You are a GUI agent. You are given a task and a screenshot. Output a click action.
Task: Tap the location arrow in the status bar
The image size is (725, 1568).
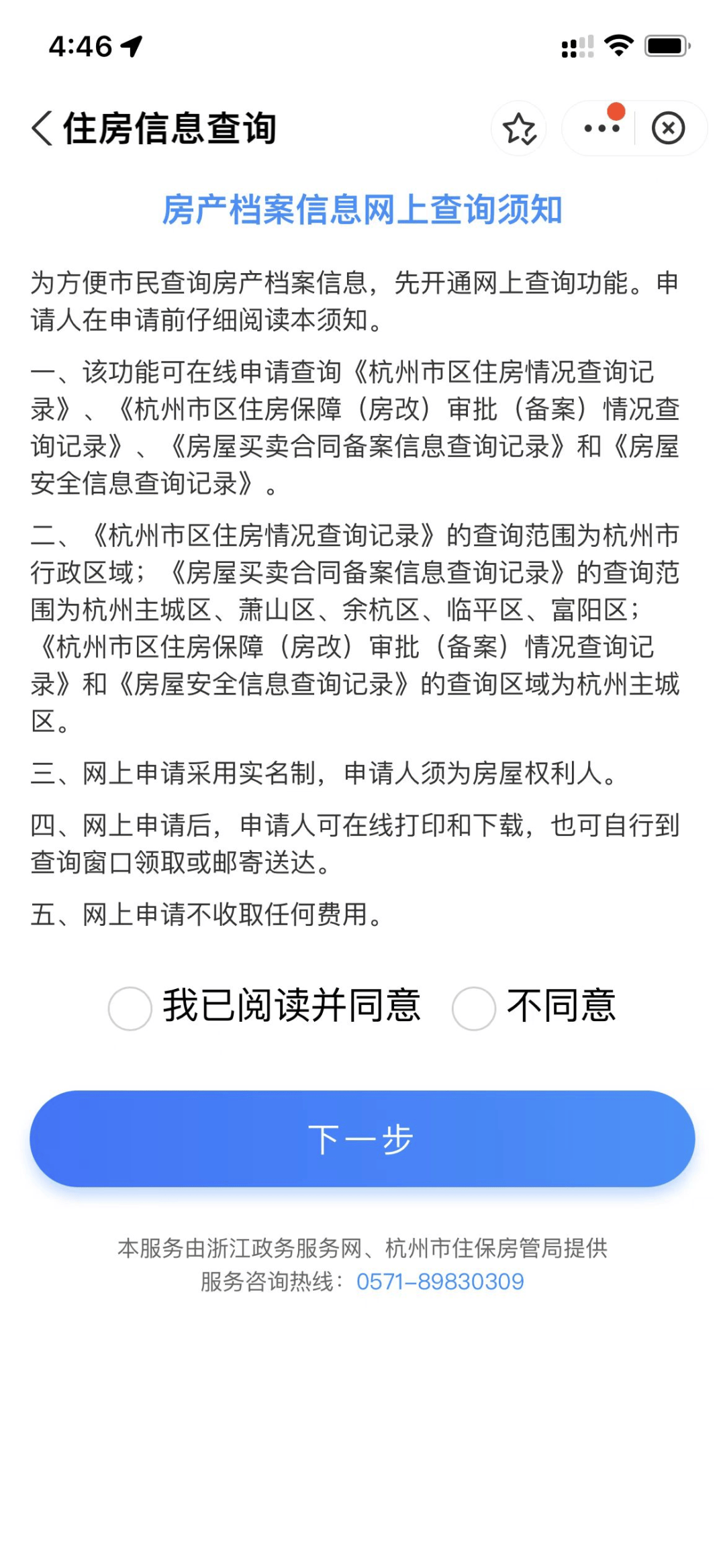point(132,44)
